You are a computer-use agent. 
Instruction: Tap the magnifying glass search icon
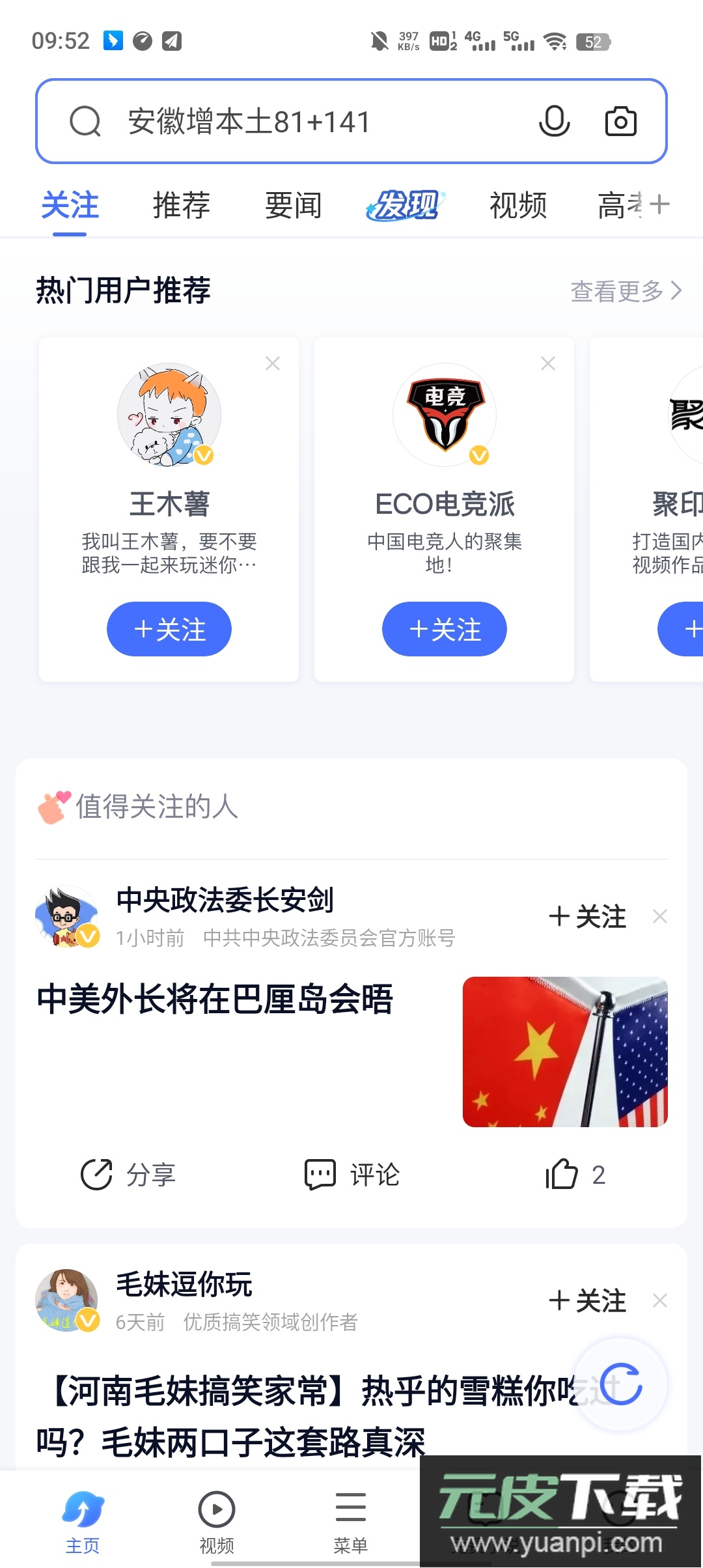click(x=85, y=120)
